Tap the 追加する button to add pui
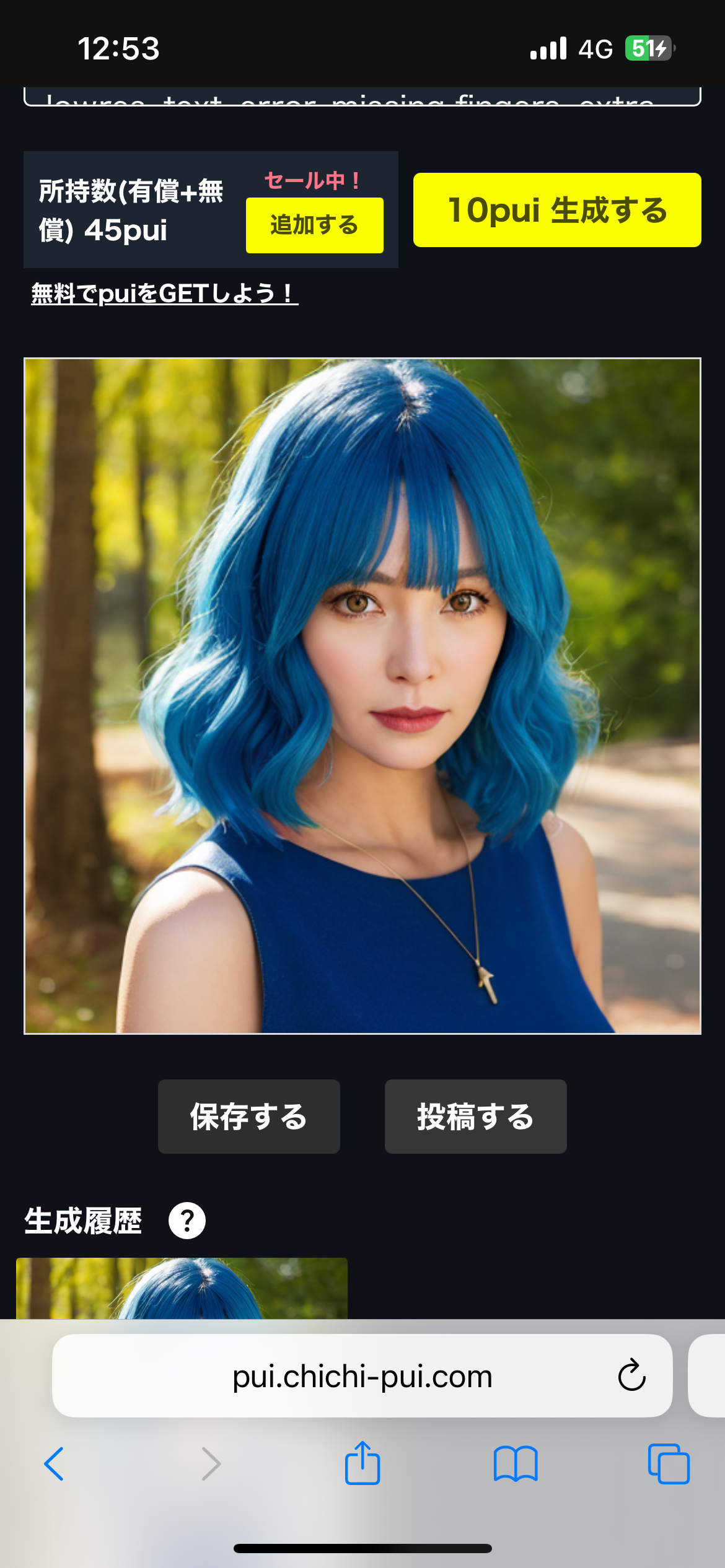This screenshot has height=1568, width=725. [x=314, y=225]
